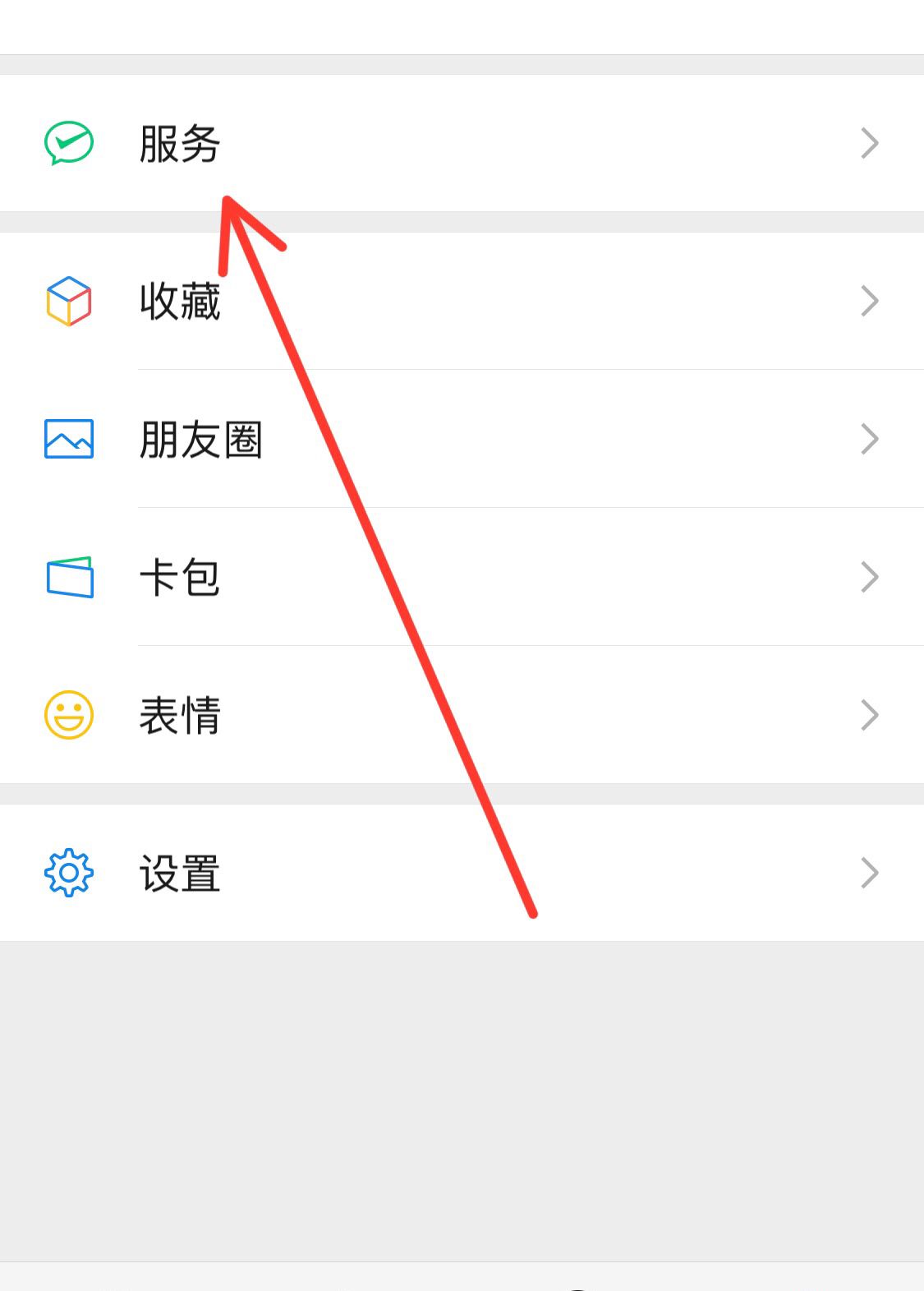Tap the 服务 label text
This screenshot has height=1291, width=924.
[180, 143]
